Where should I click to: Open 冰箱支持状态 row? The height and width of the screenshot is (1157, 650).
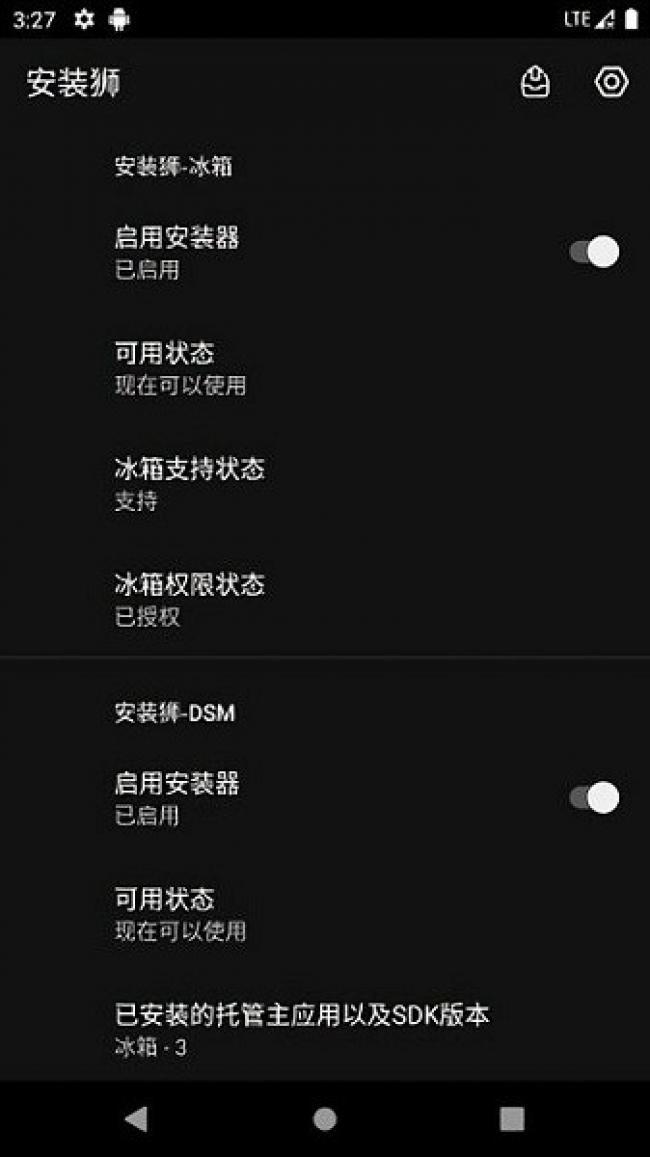click(325, 485)
